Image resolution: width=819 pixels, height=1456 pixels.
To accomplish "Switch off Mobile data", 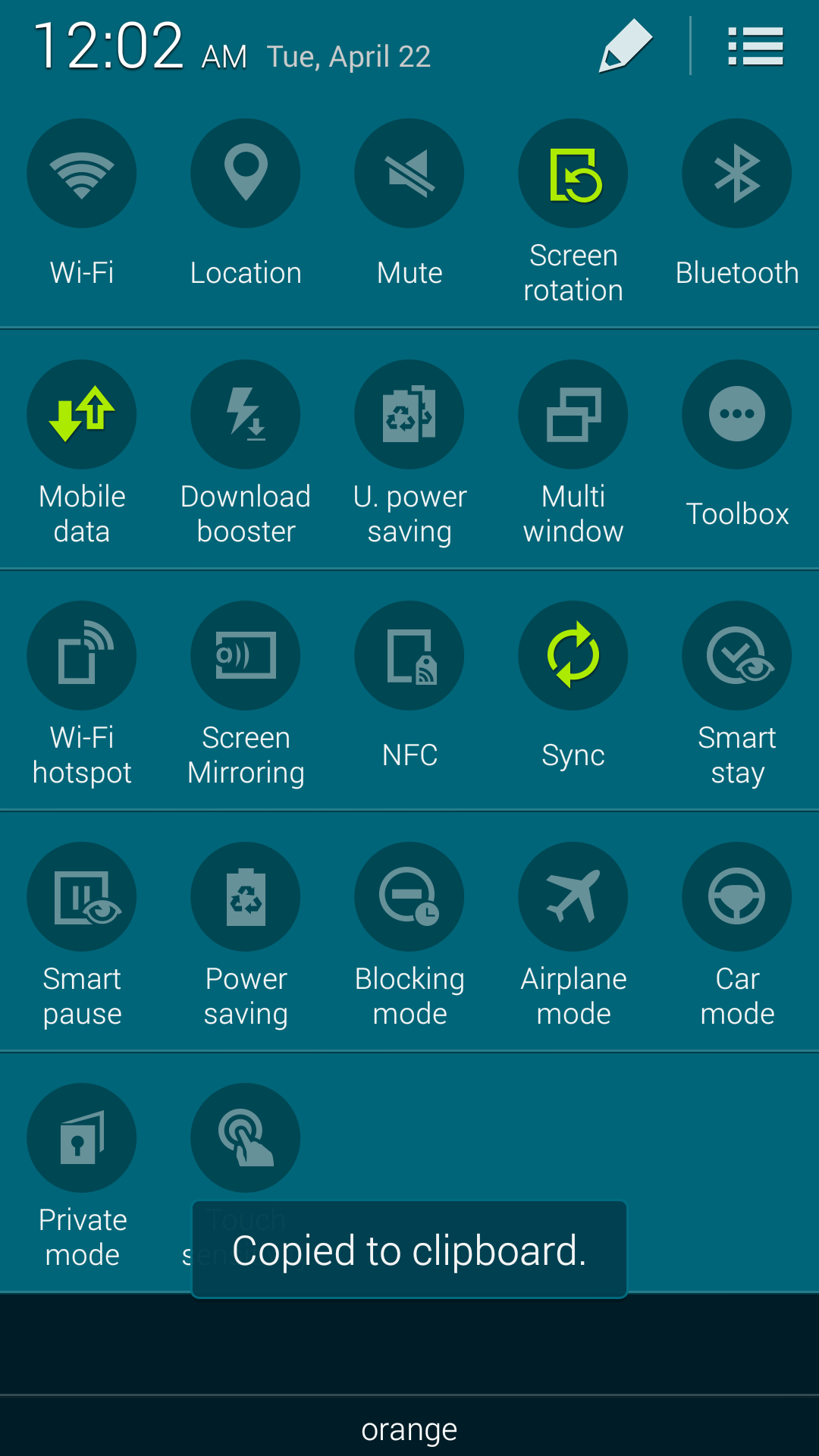I will point(82,414).
